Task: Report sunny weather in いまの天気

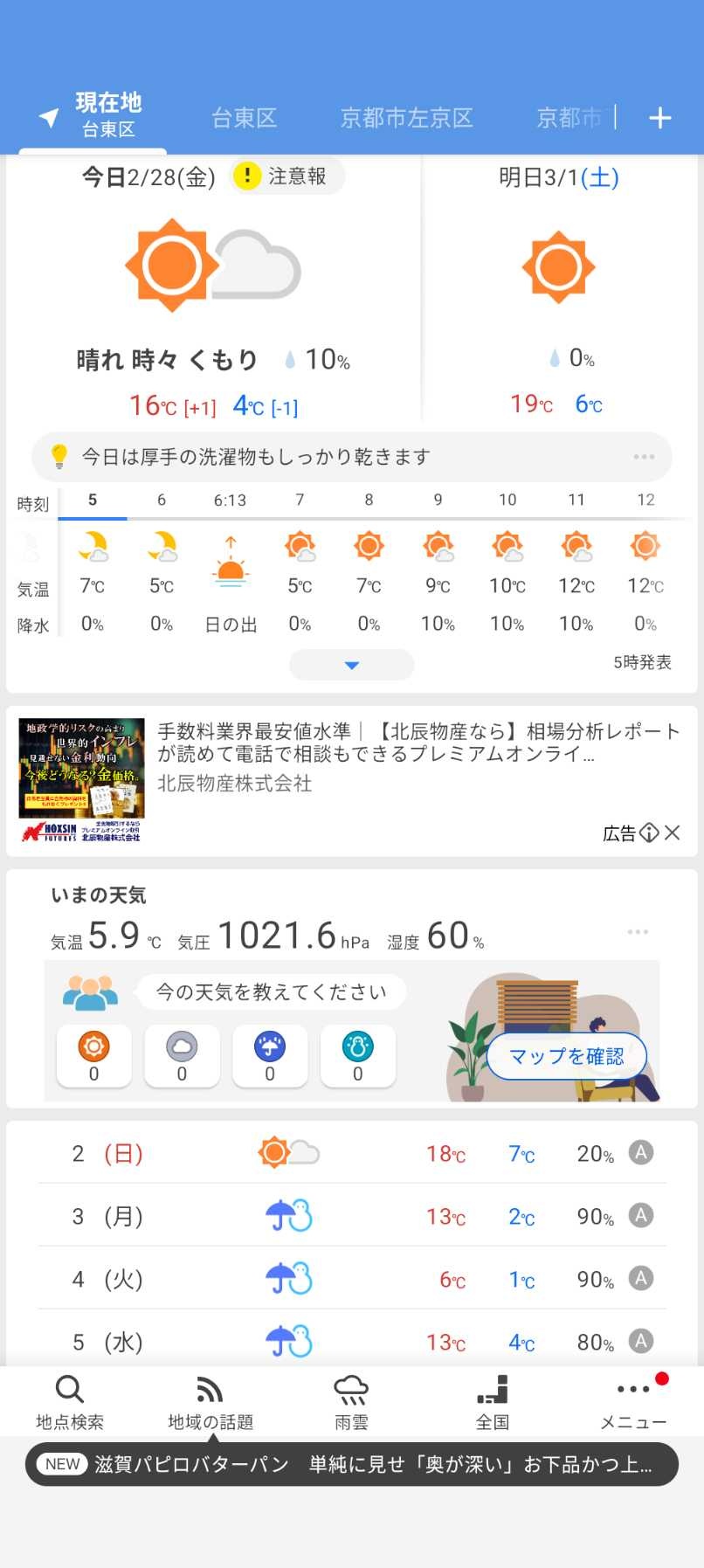Action: click(94, 1055)
